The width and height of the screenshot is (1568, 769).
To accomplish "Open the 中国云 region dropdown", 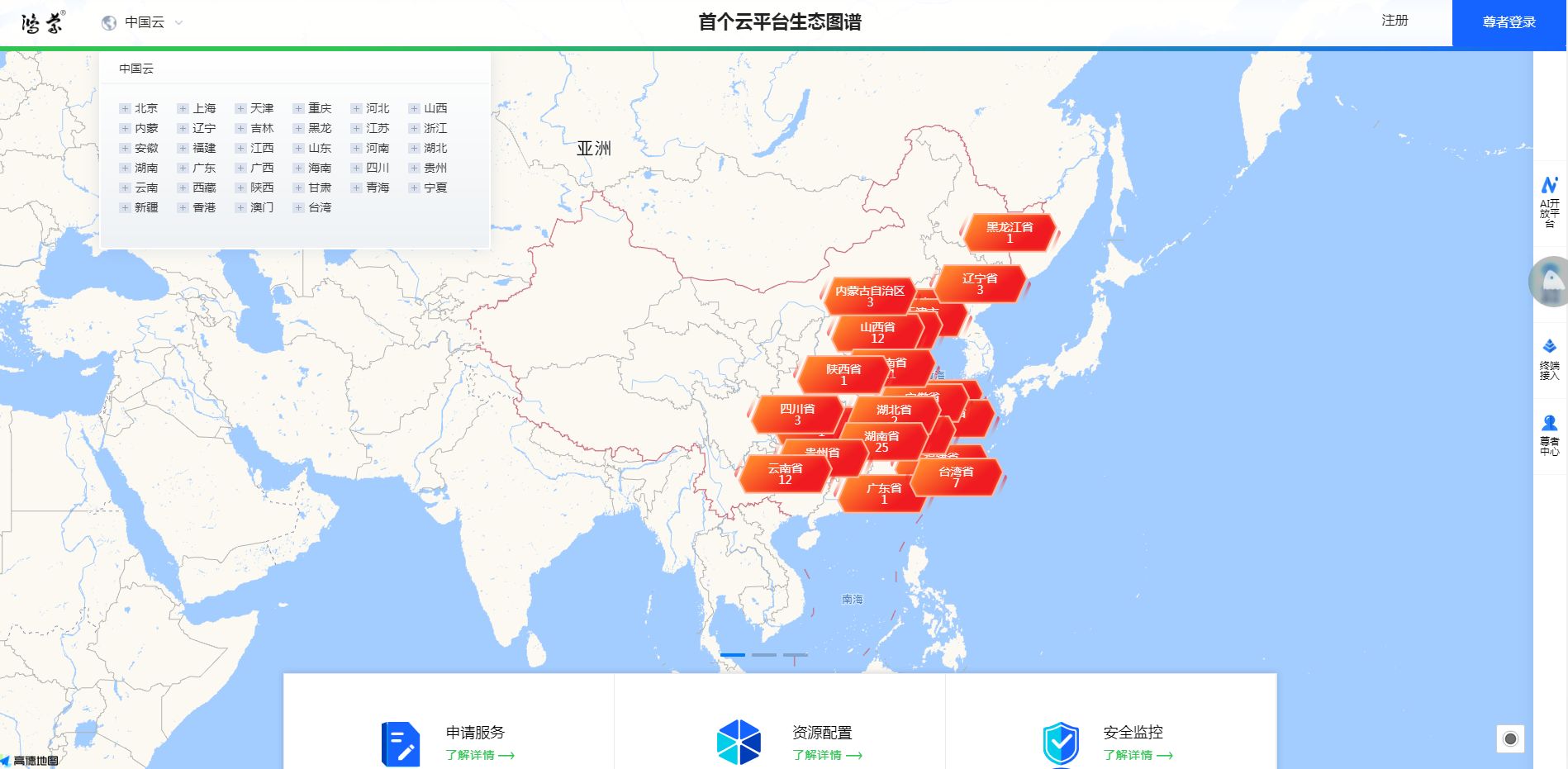I will (144, 23).
